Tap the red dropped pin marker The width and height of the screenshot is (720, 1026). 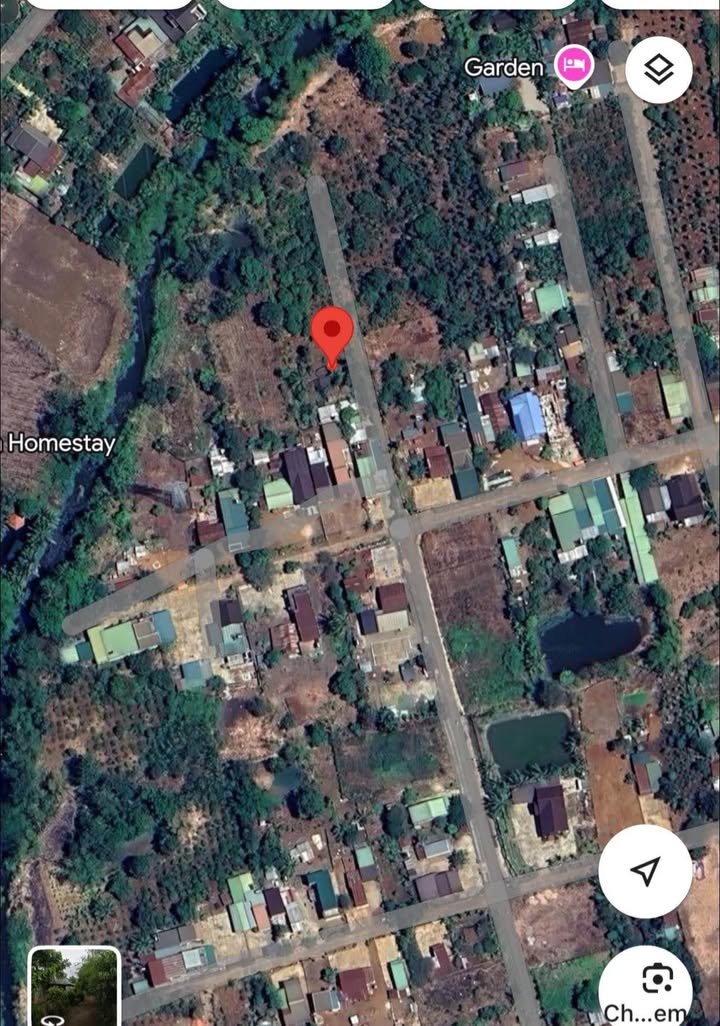click(x=332, y=335)
